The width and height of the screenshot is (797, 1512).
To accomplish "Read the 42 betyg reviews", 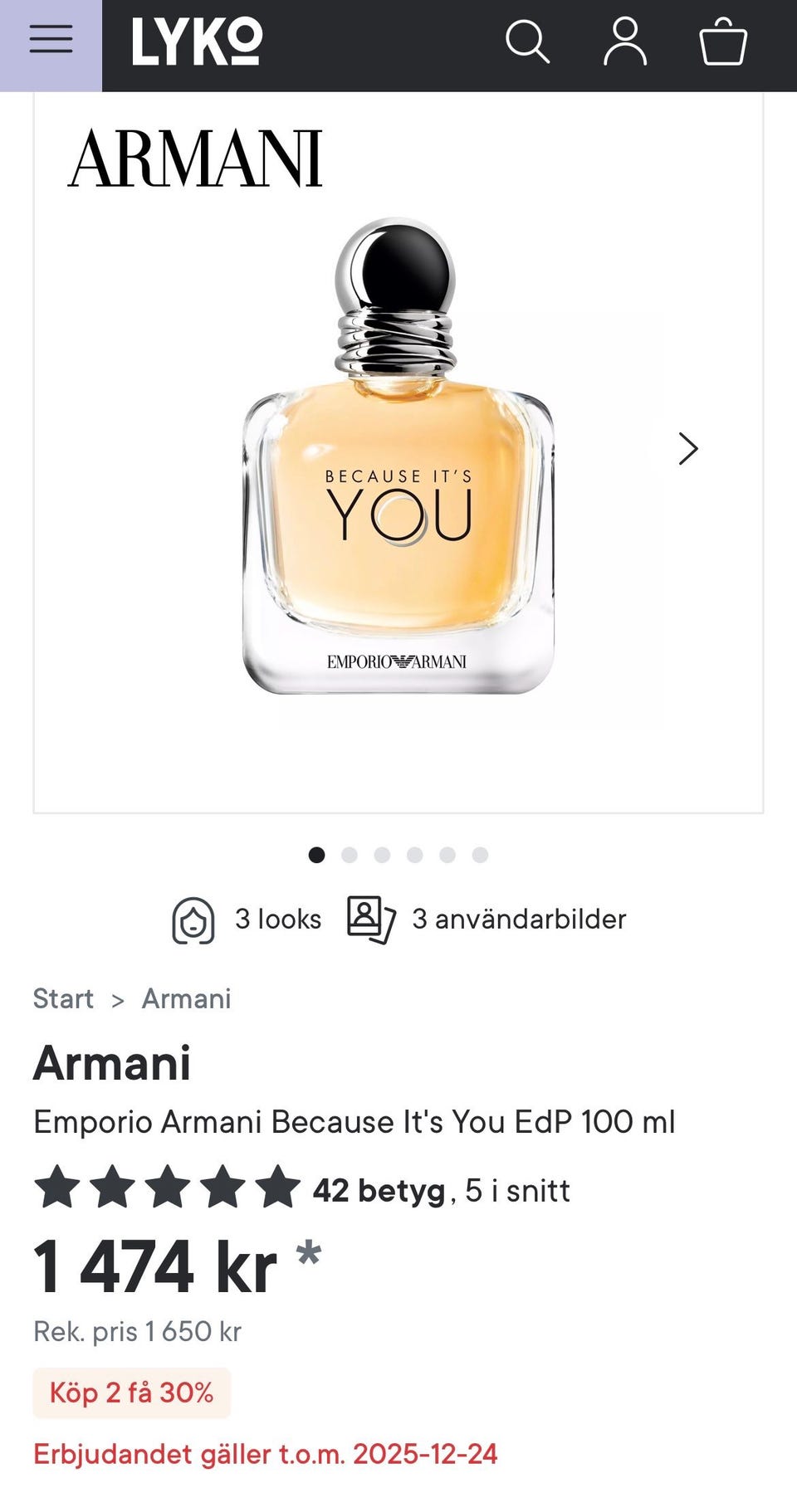I will 379,1190.
